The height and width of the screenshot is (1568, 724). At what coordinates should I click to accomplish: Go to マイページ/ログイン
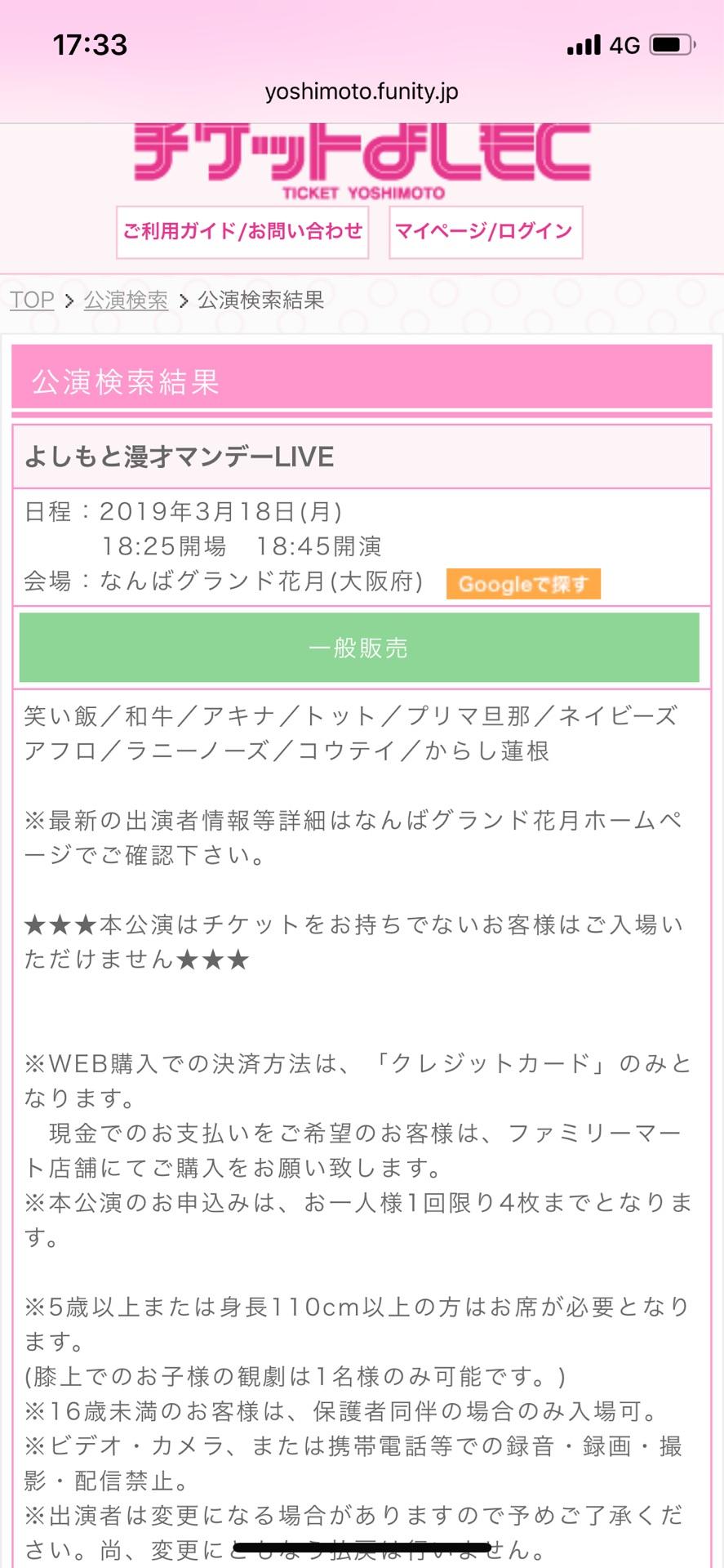[485, 232]
